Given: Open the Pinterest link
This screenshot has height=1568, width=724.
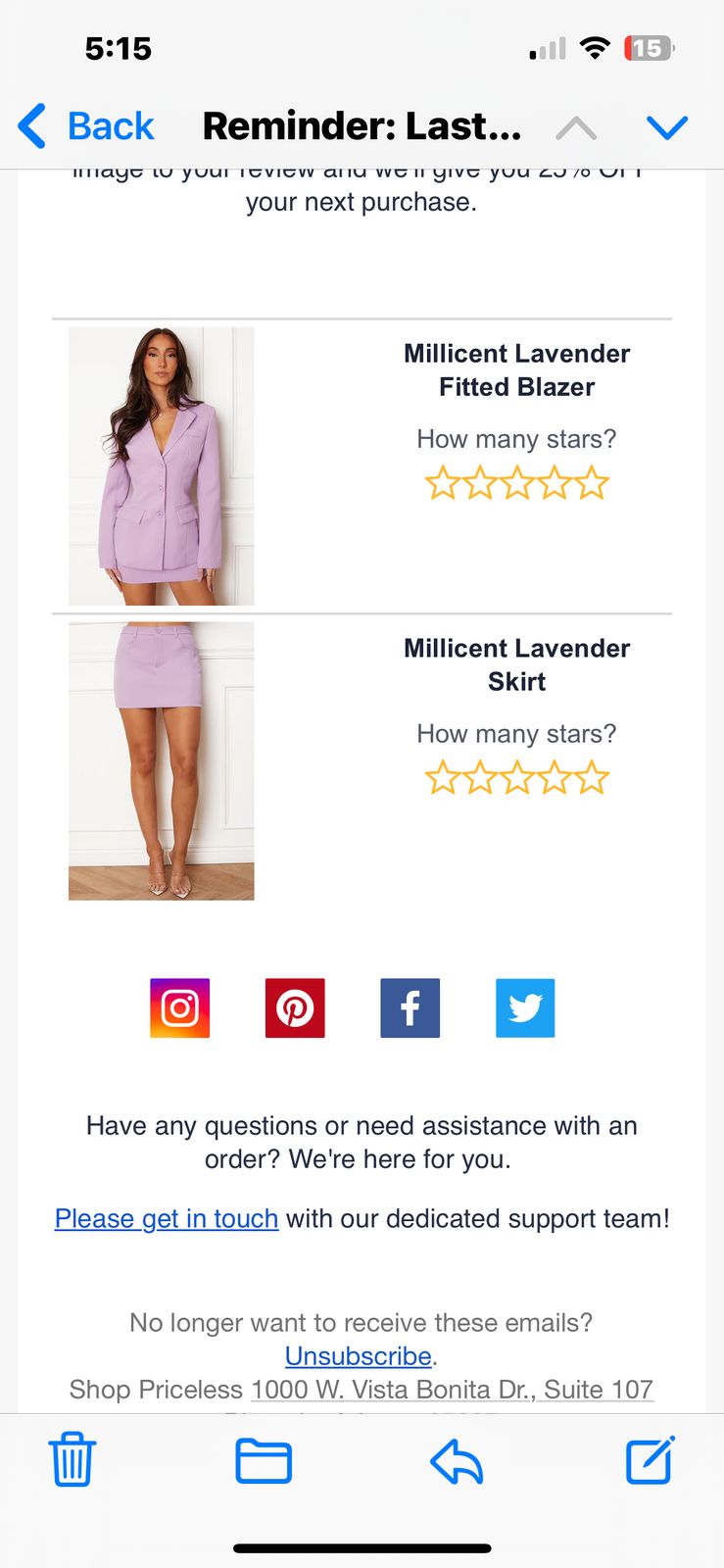Looking at the screenshot, I should click(x=295, y=1007).
